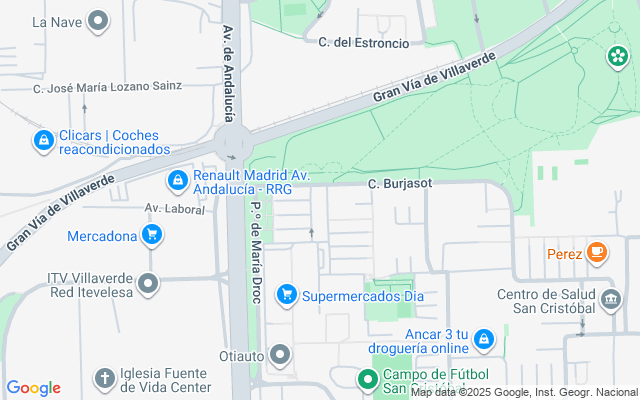The image size is (640, 400).
Task: Select the ITV Villaverde Red Itevelesa marker
Action: point(149,284)
